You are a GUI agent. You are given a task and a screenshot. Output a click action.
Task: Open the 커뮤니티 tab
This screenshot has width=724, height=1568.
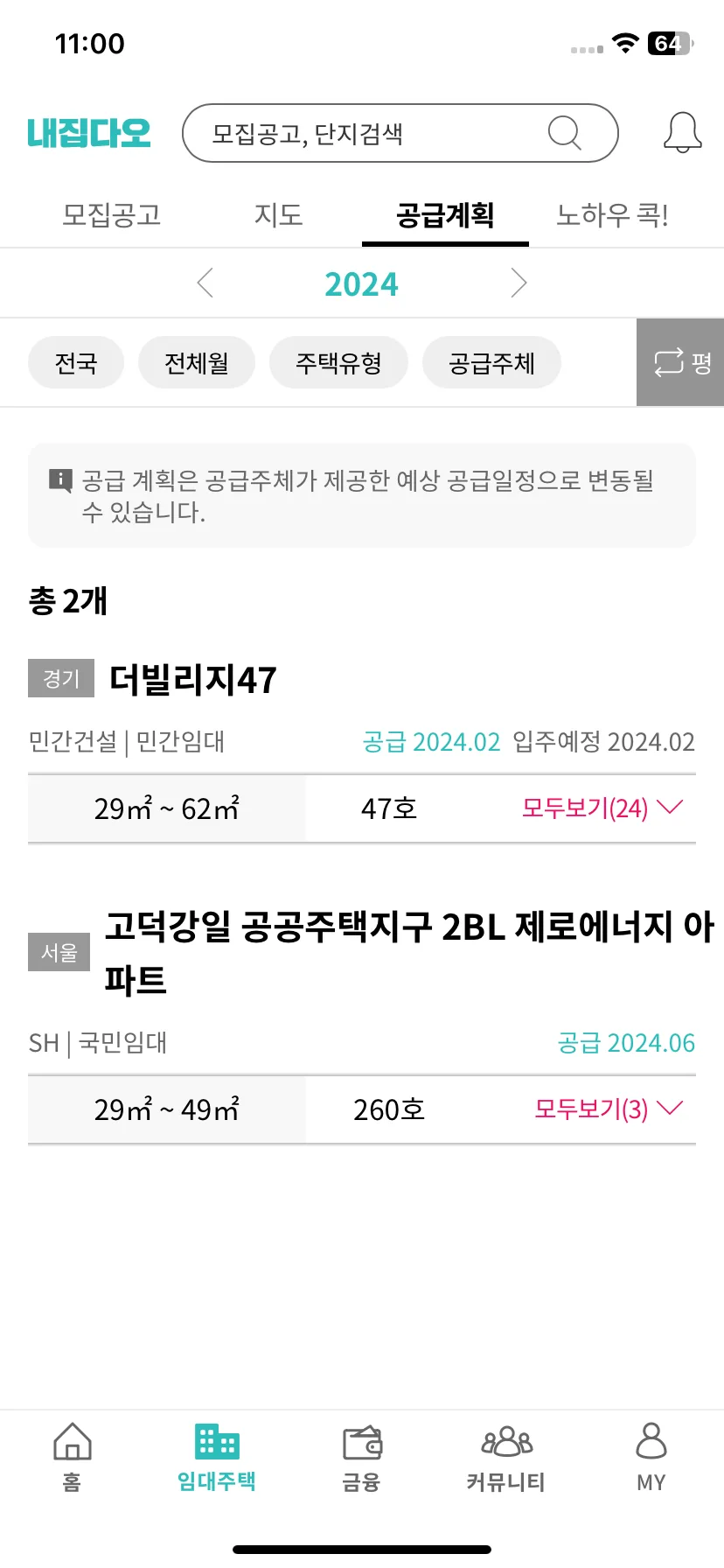[x=506, y=1457]
